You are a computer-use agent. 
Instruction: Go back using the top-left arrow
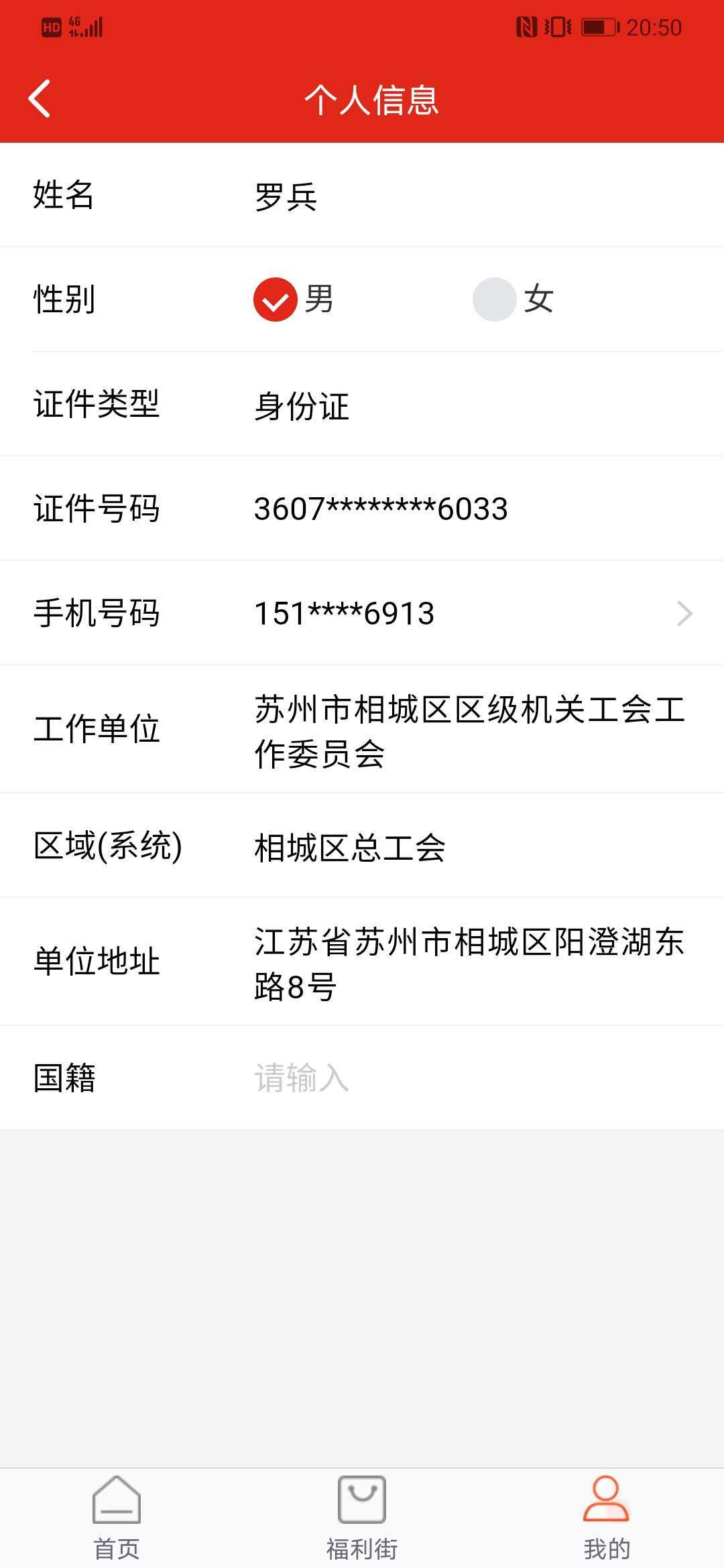(39, 99)
